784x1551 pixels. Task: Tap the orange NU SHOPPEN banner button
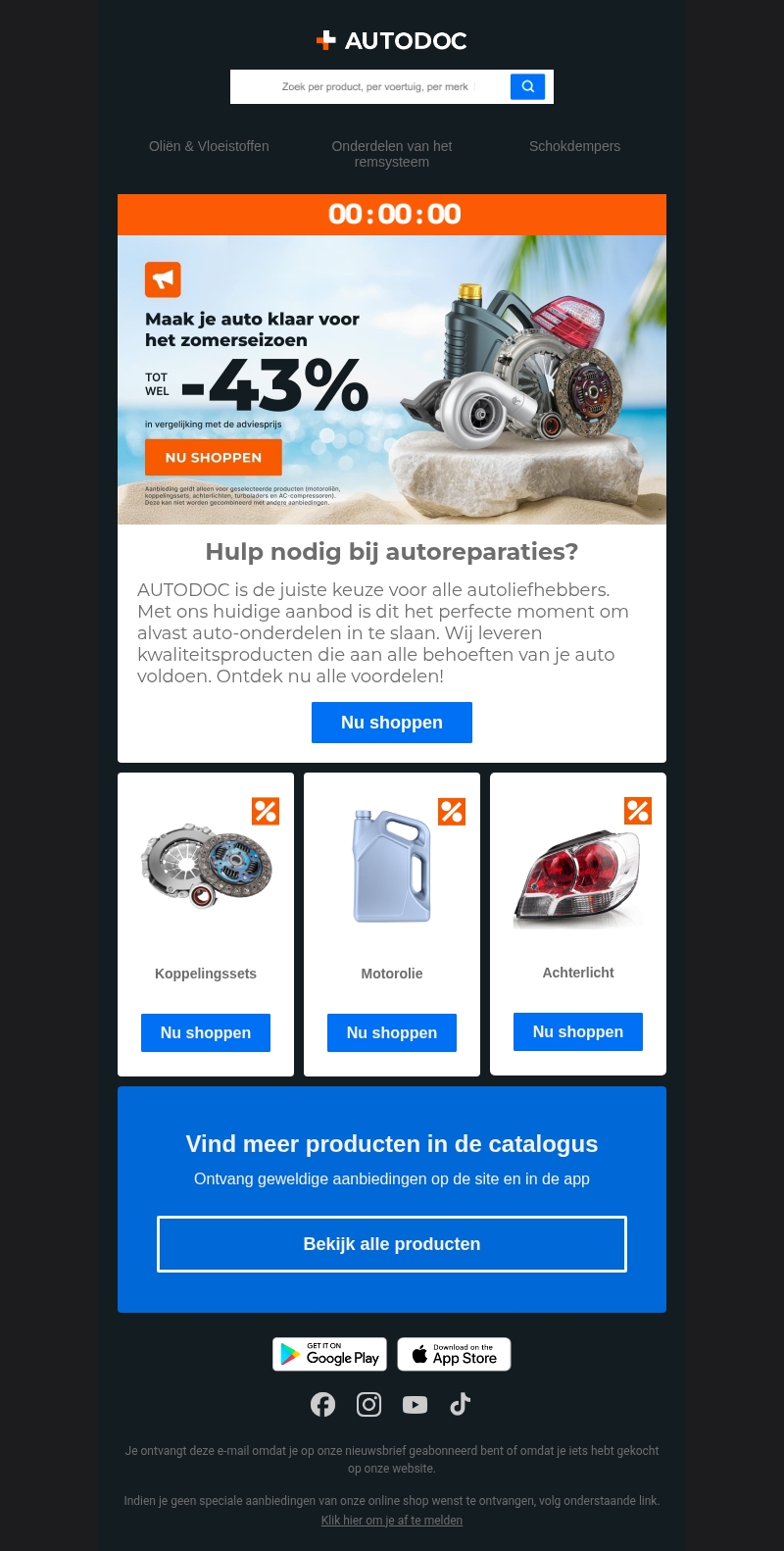214,458
